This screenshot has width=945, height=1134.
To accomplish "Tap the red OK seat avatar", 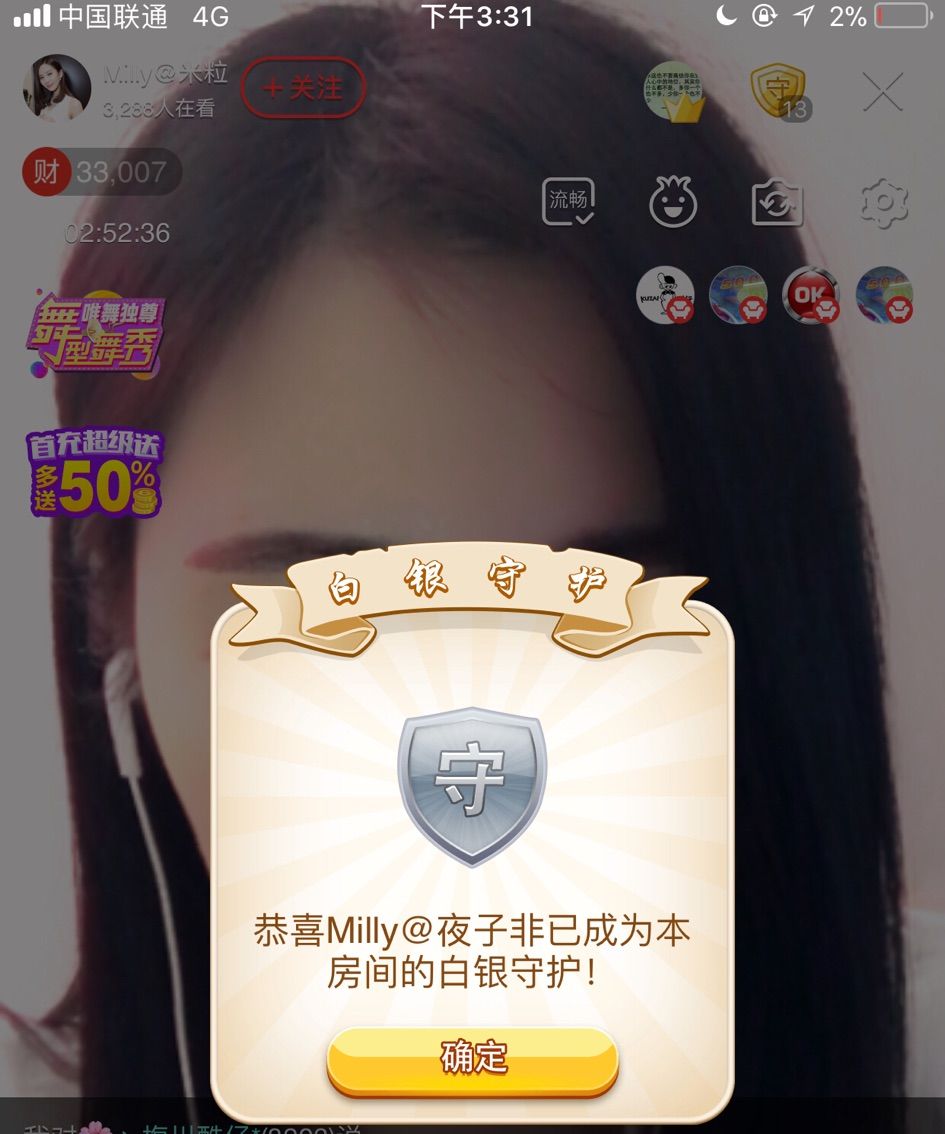I will tap(811, 296).
